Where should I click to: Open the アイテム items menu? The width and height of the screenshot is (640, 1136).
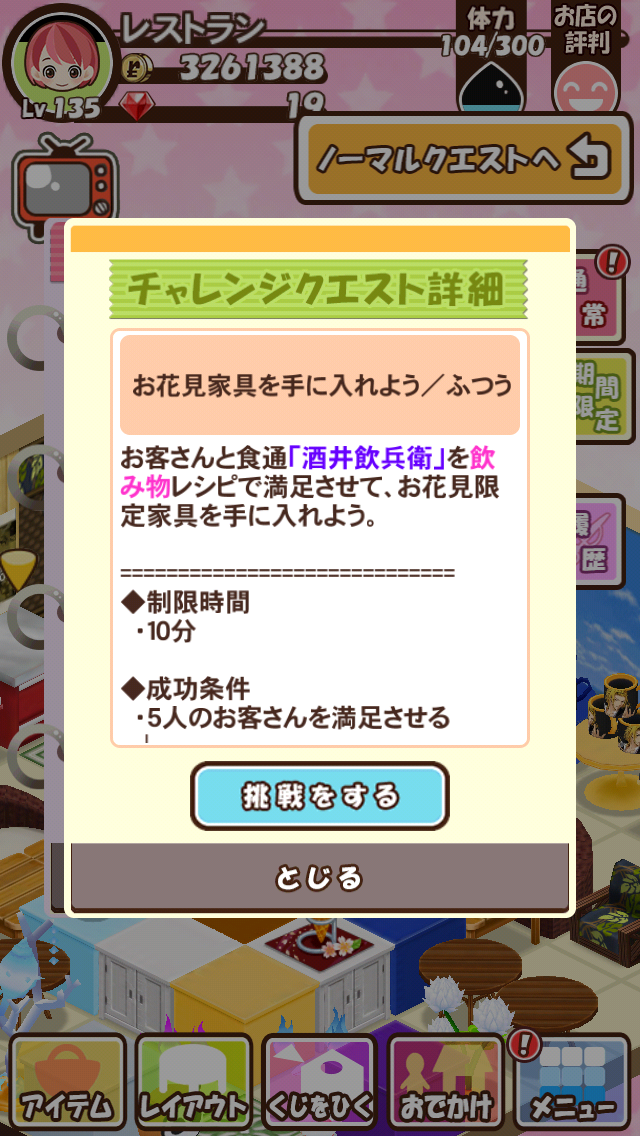(x=66, y=1083)
